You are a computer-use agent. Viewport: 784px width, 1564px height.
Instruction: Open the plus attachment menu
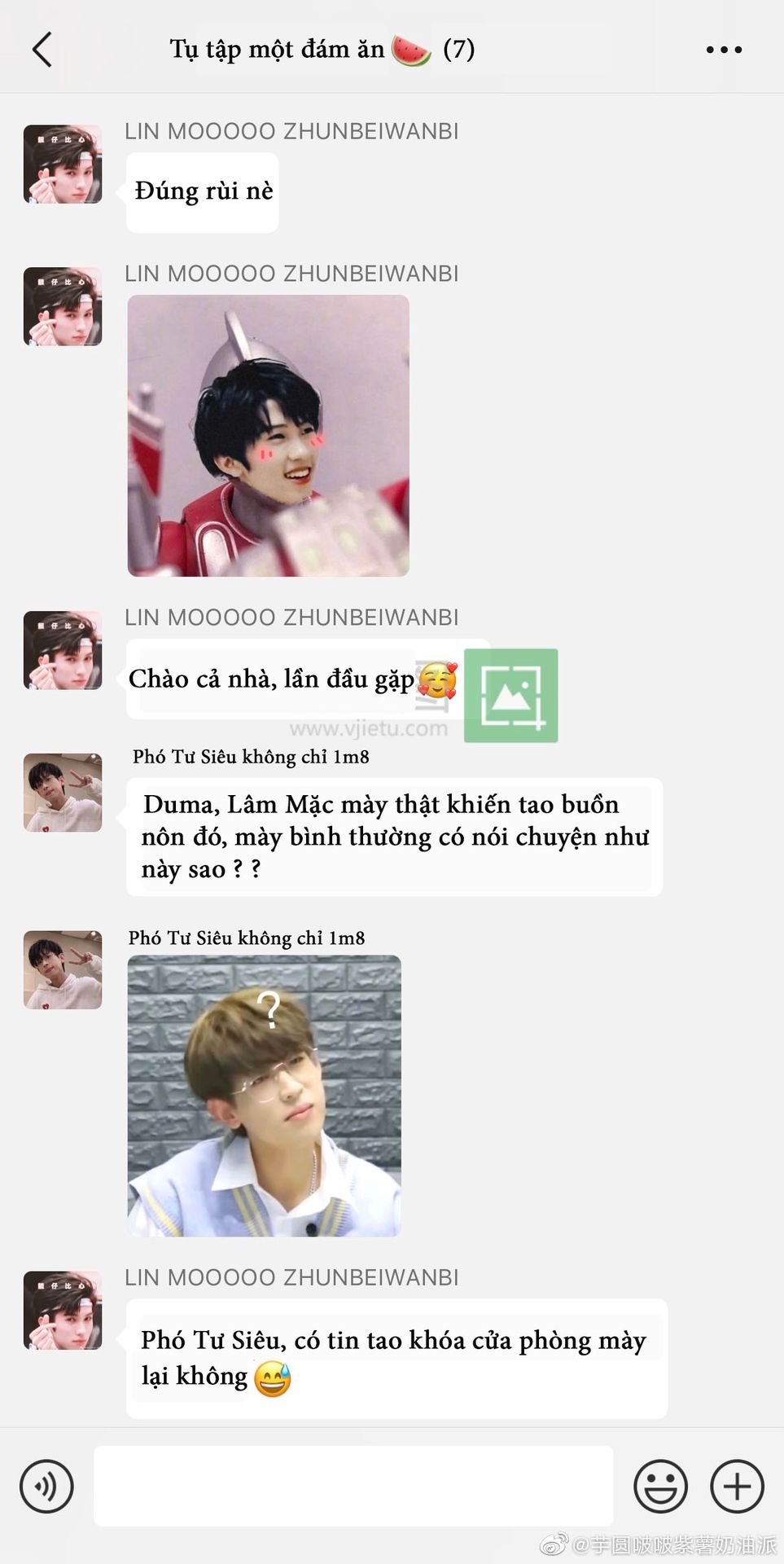coord(737,1486)
